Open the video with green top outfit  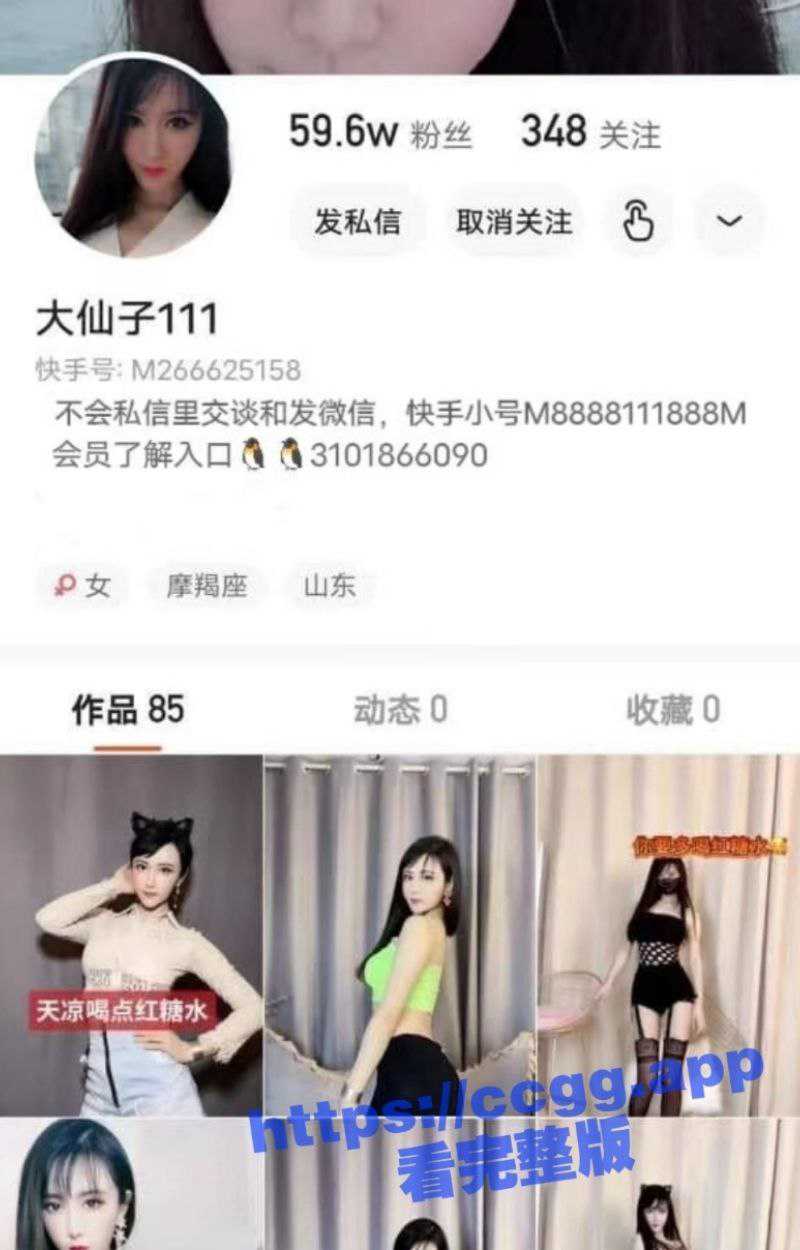tap(400, 935)
